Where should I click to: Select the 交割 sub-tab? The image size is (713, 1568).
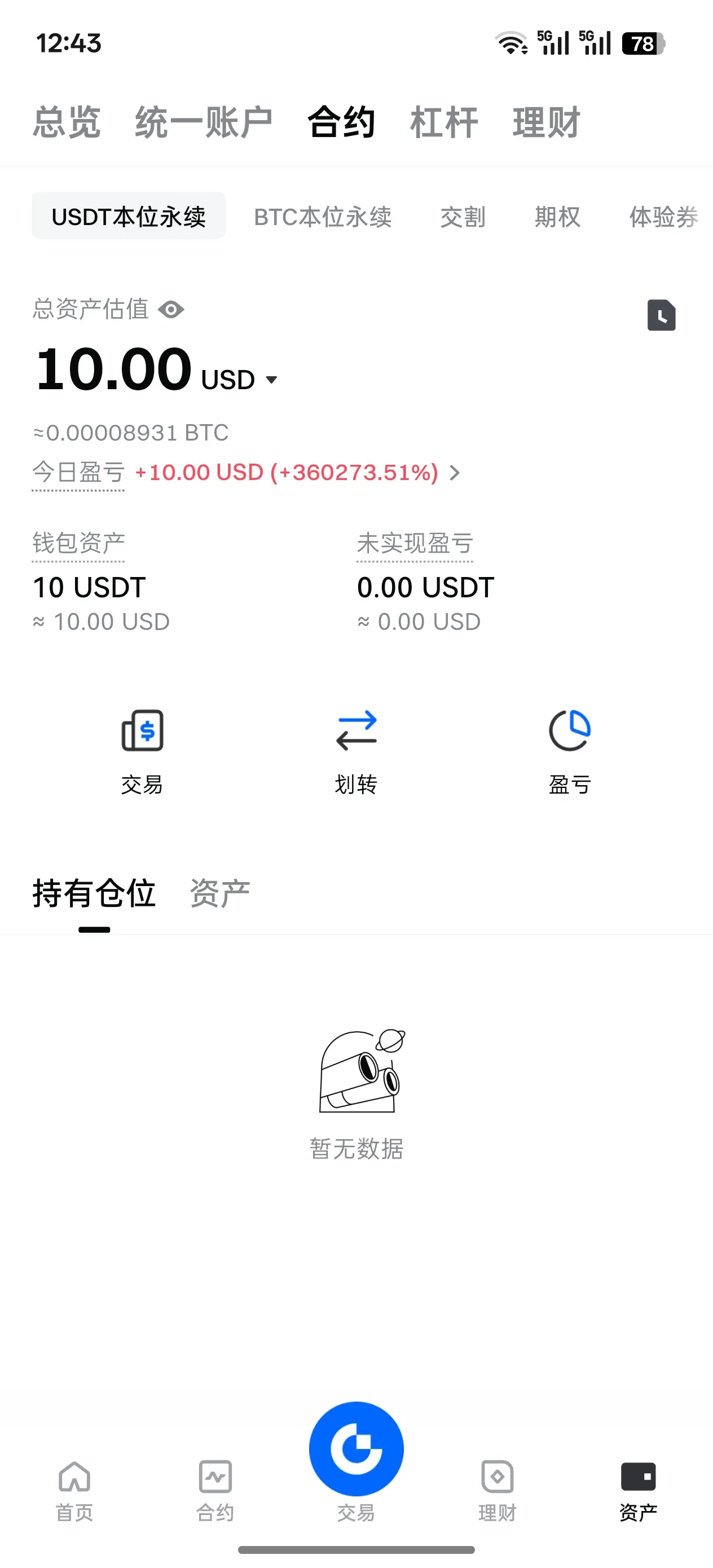(x=463, y=217)
